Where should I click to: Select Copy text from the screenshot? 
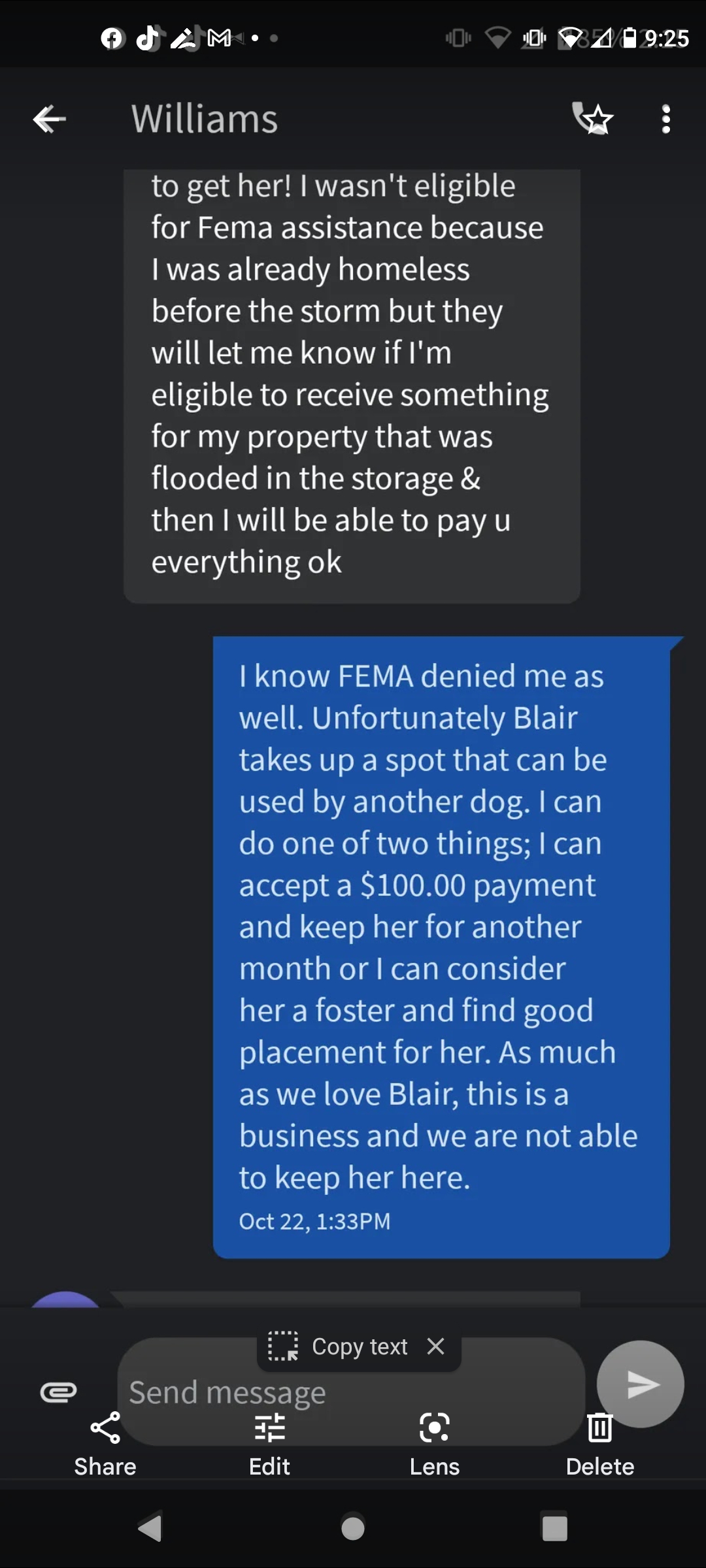(339, 1347)
